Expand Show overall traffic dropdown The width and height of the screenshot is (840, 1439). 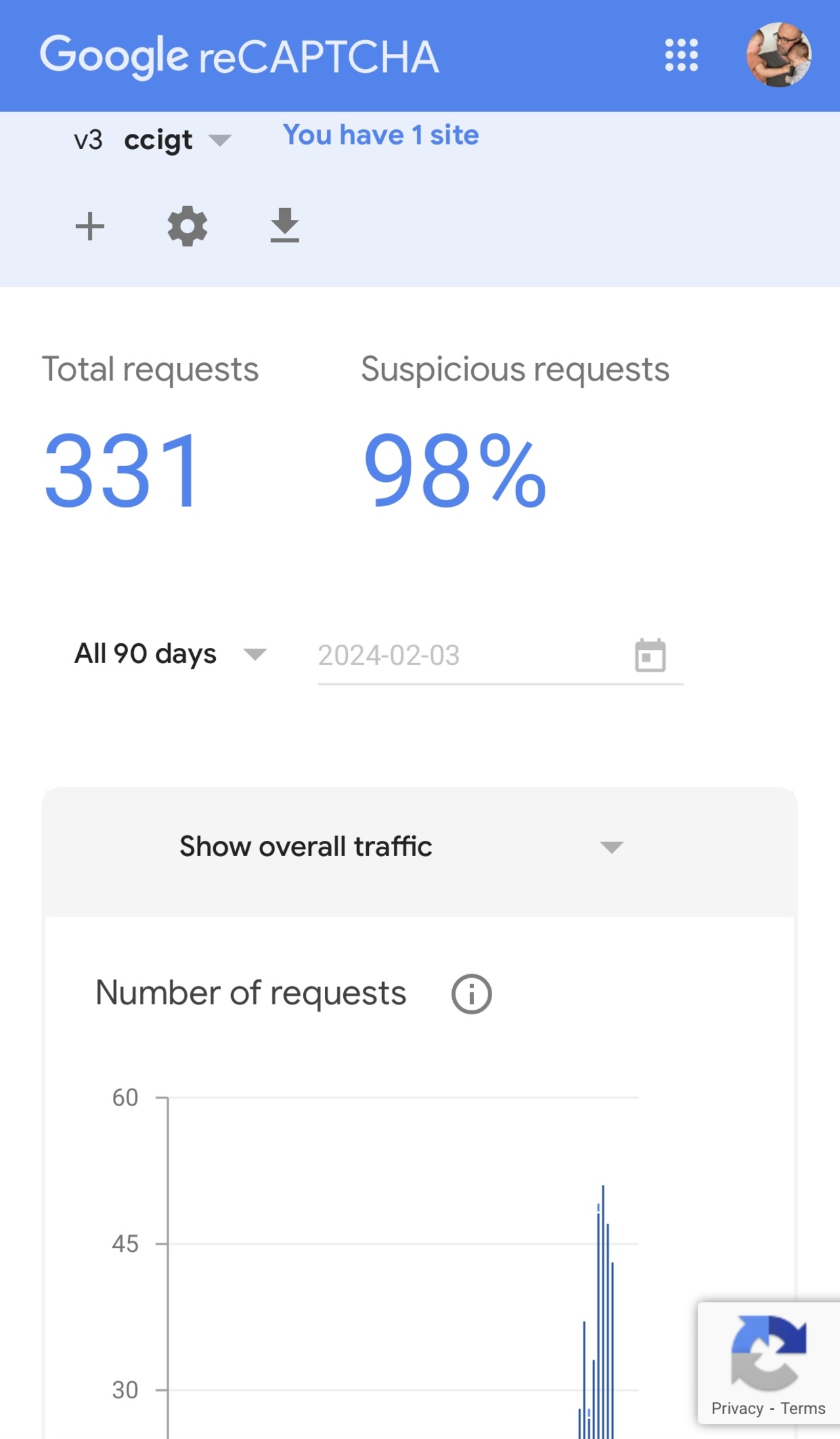coord(400,847)
